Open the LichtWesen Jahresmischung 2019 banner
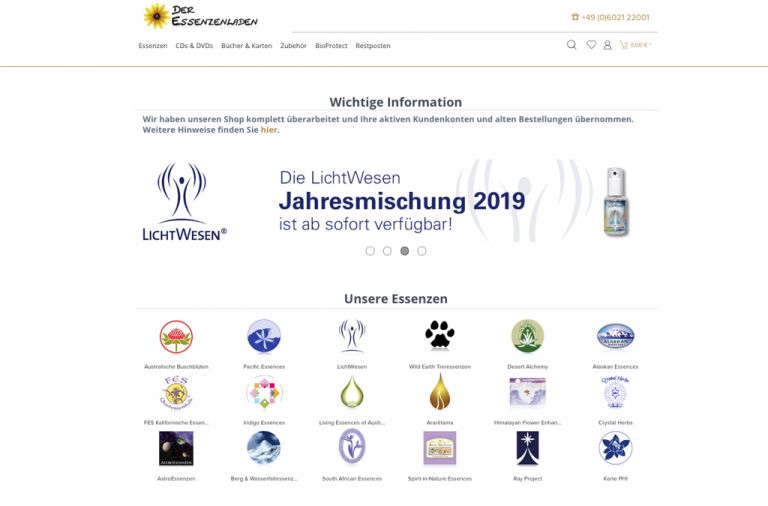The height and width of the screenshot is (506, 768). click(400, 202)
